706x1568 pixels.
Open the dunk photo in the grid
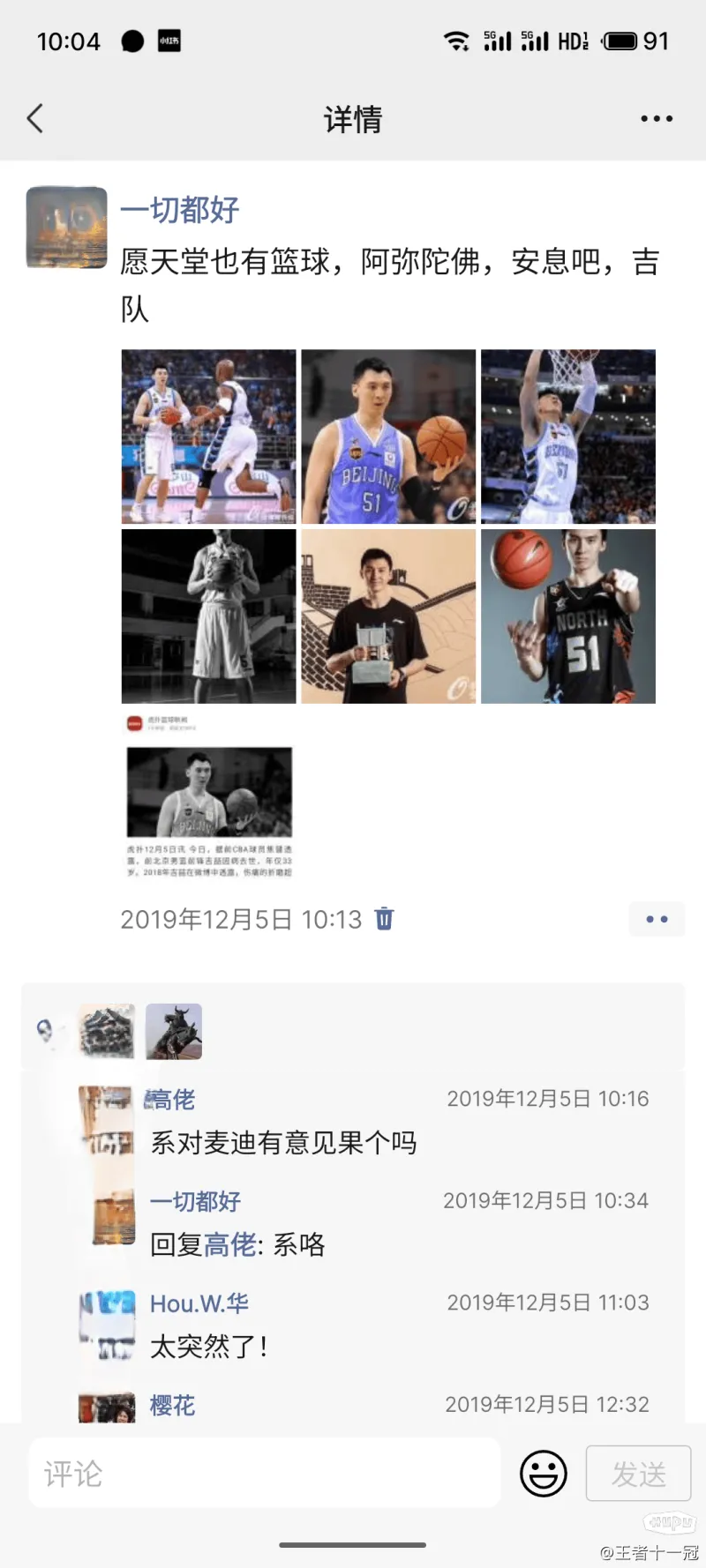(568, 437)
